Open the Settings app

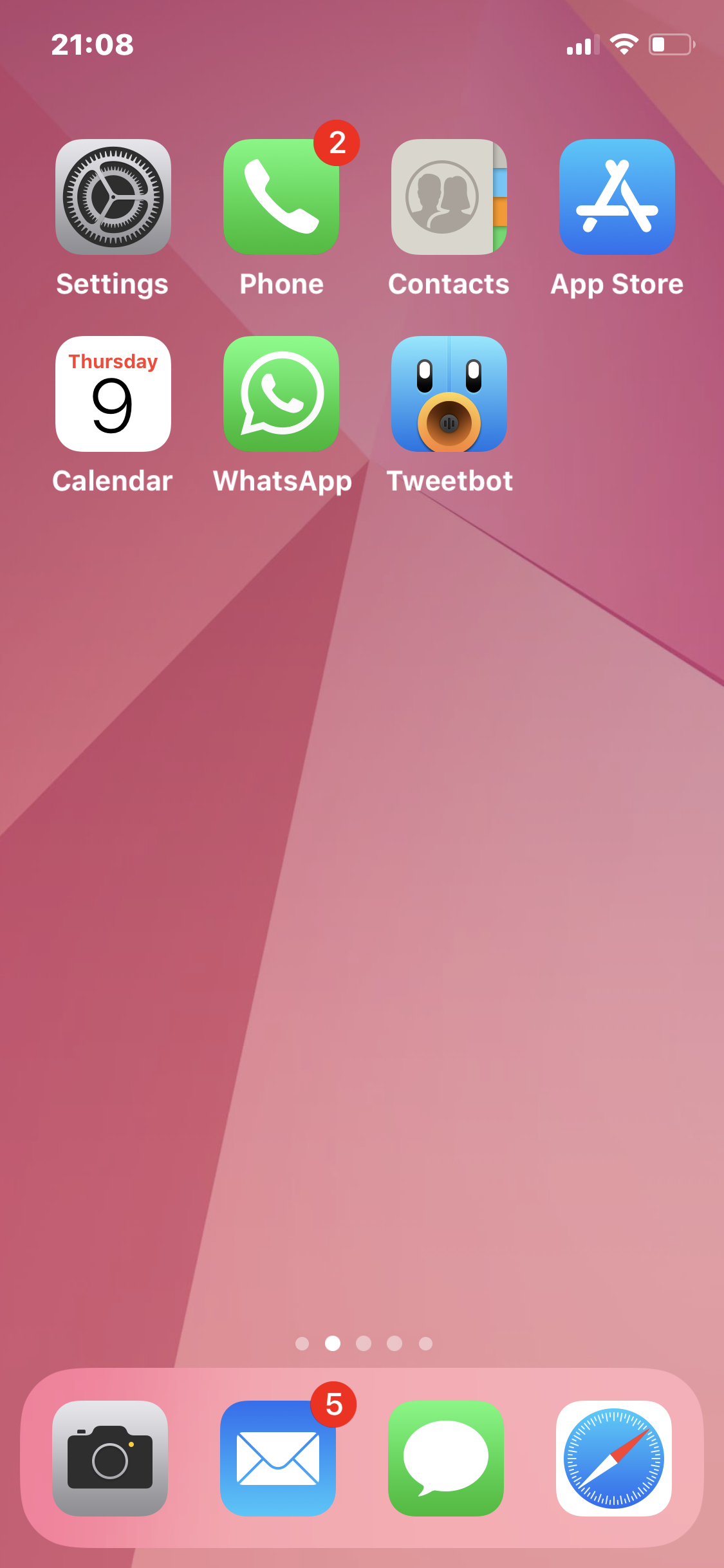tap(113, 197)
